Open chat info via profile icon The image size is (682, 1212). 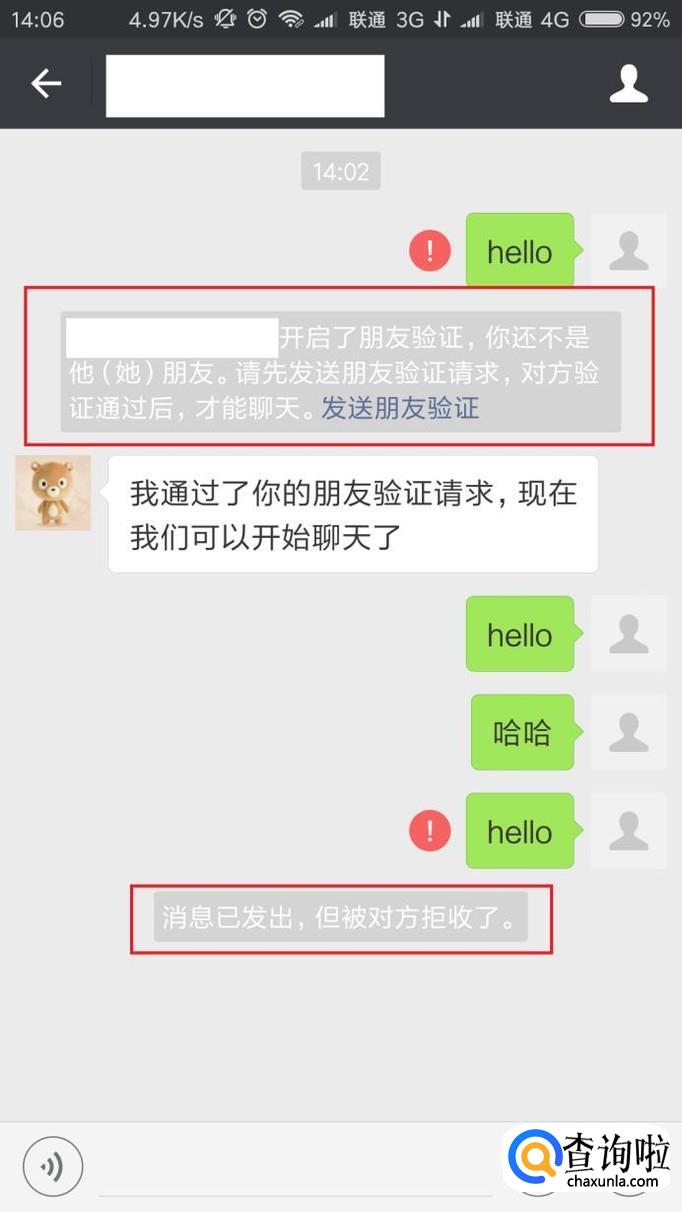(628, 84)
